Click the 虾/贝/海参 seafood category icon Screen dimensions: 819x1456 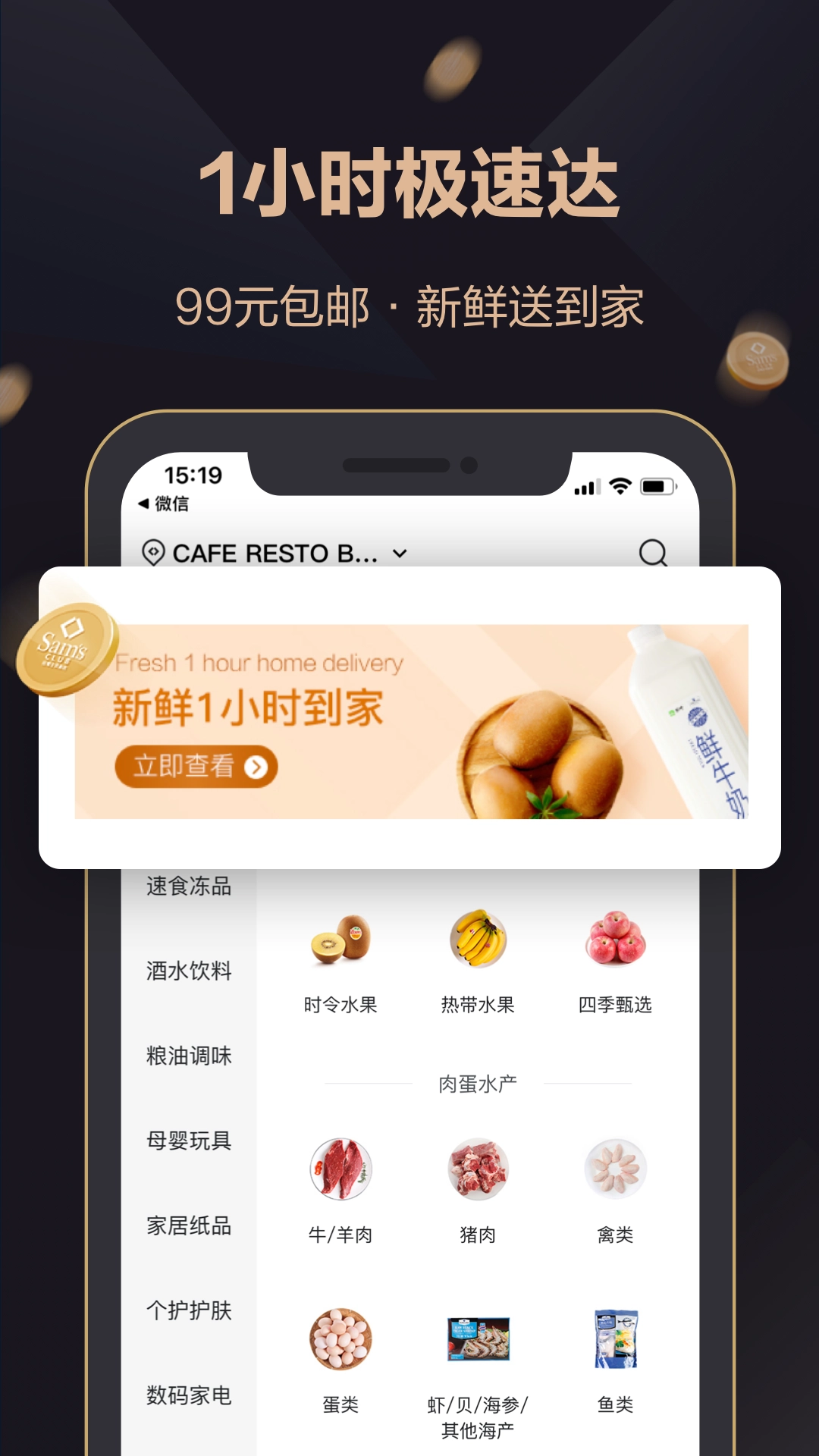click(479, 1338)
